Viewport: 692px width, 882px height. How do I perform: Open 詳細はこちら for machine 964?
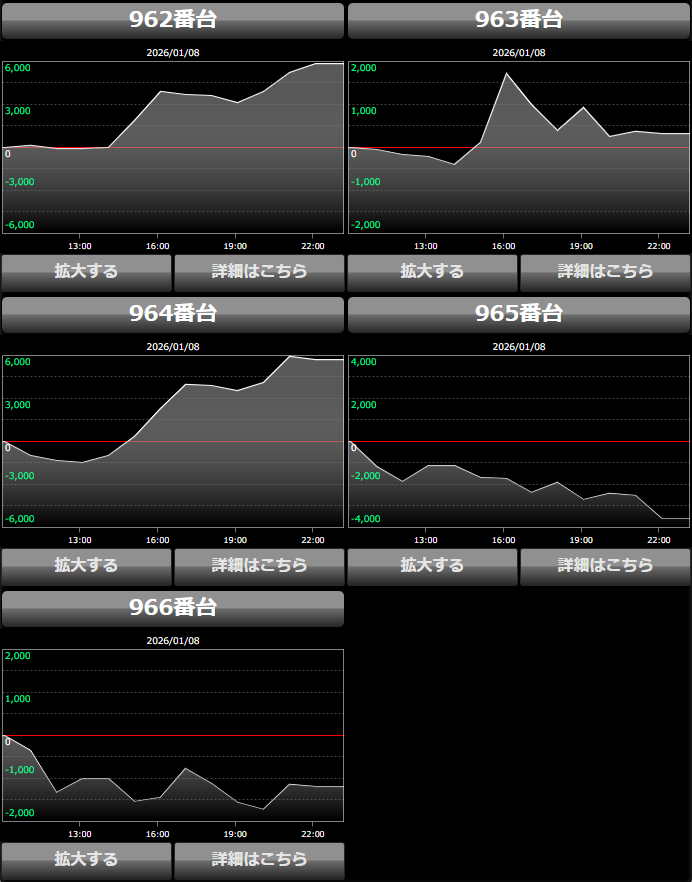click(x=259, y=566)
